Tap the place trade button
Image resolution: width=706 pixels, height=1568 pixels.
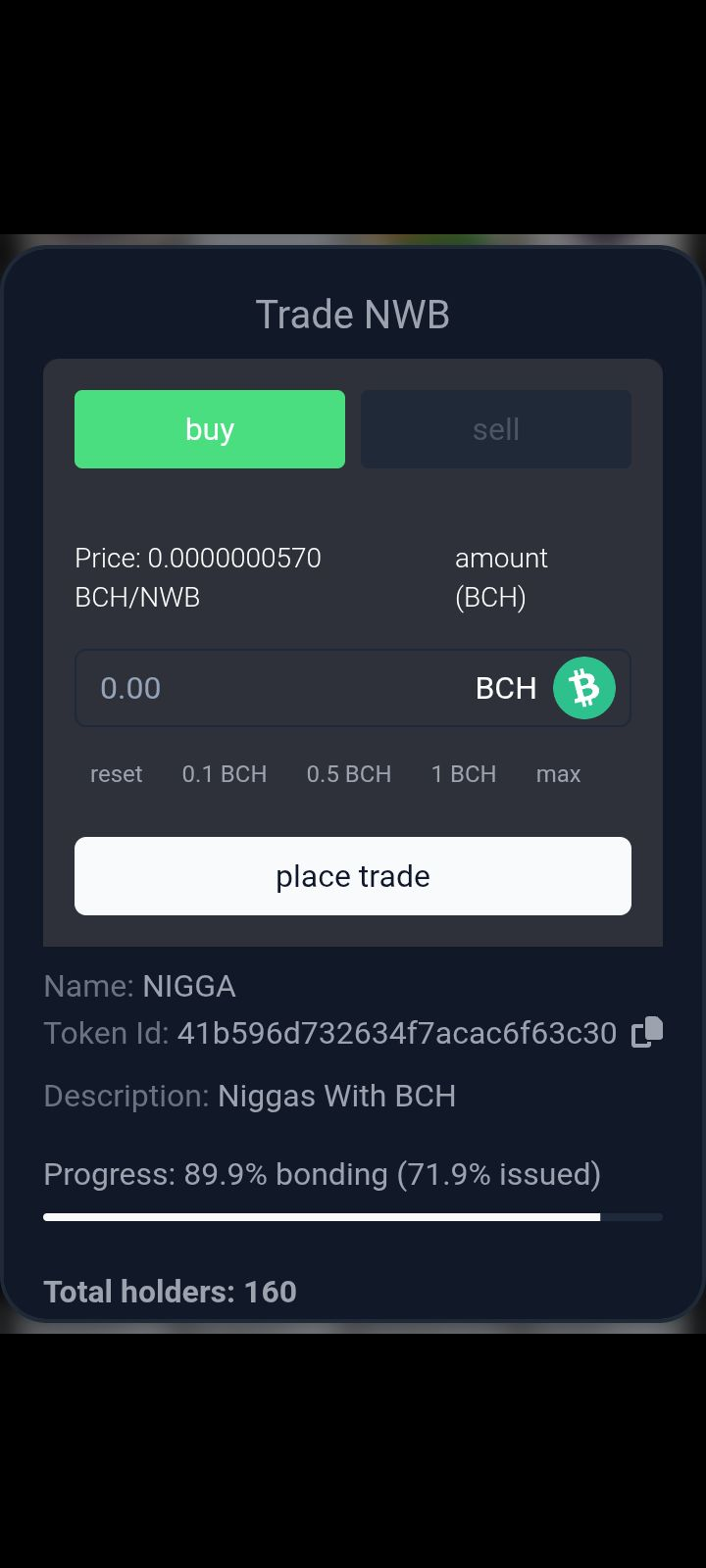pos(353,876)
